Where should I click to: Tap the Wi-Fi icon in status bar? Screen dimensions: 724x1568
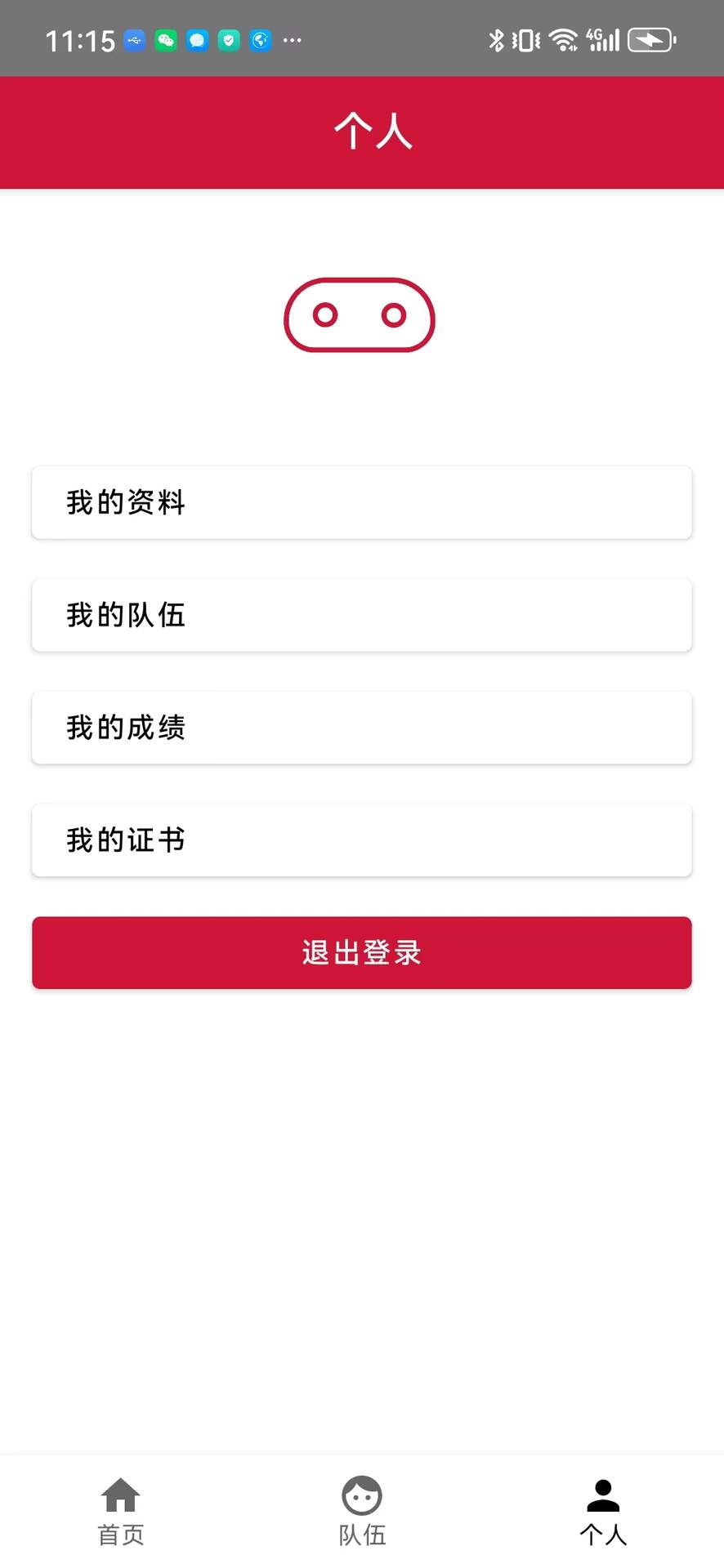565,39
